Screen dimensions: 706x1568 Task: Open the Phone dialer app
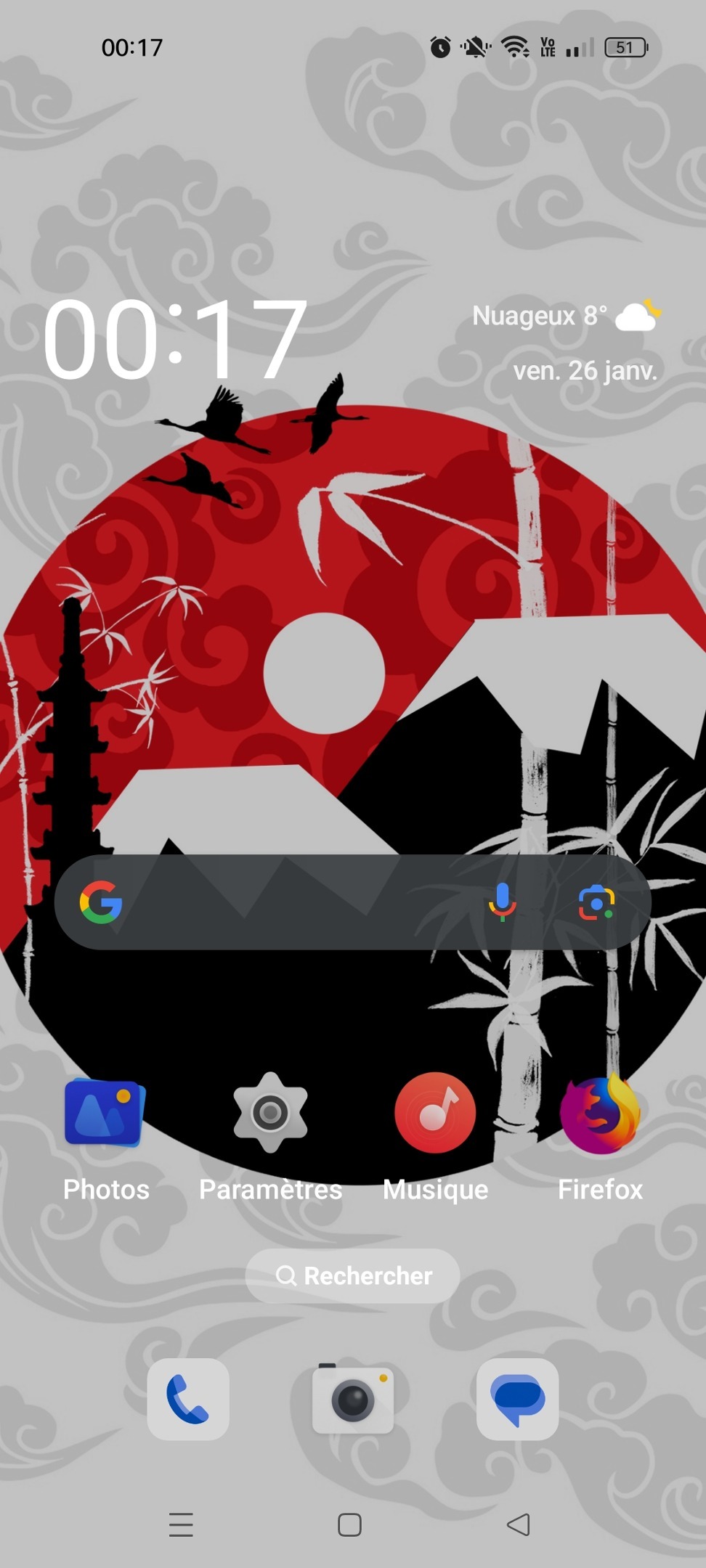188,1399
